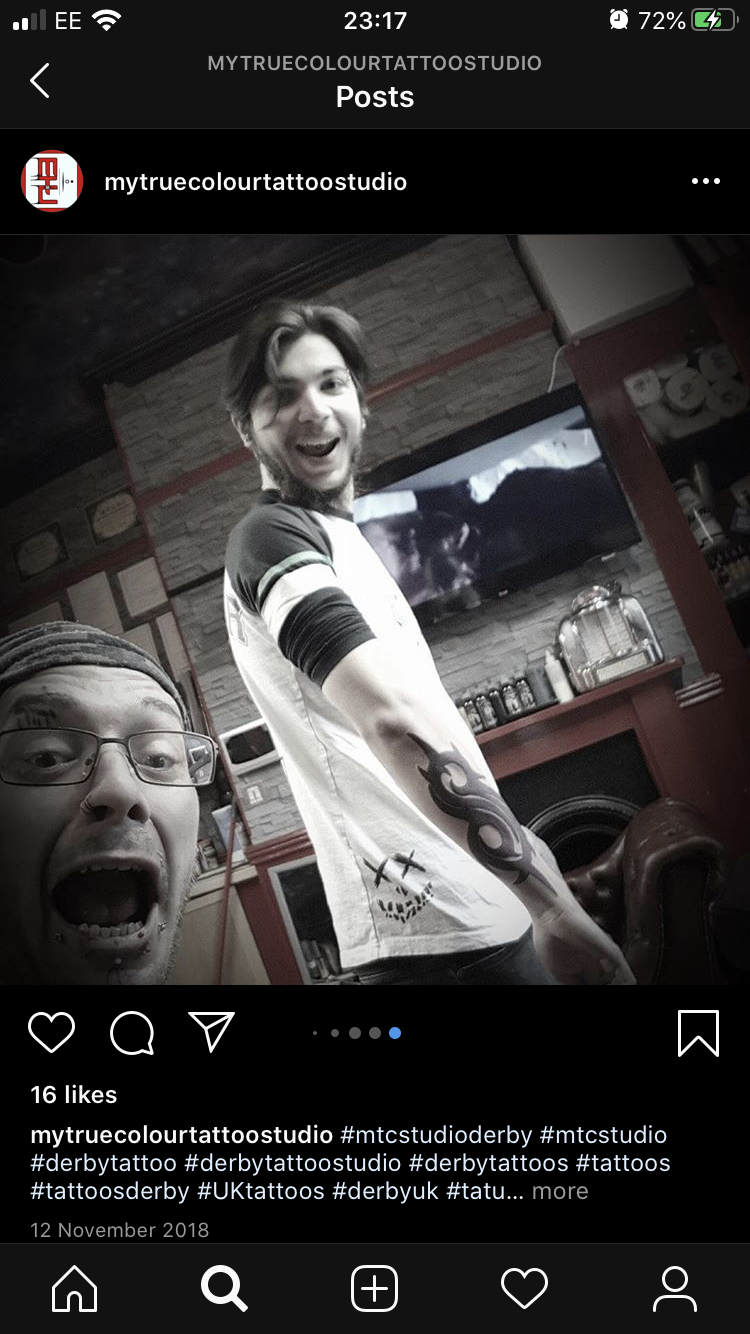Switch to the Profile tab
Screen dimensions: 750x1334
tap(675, 1288)
